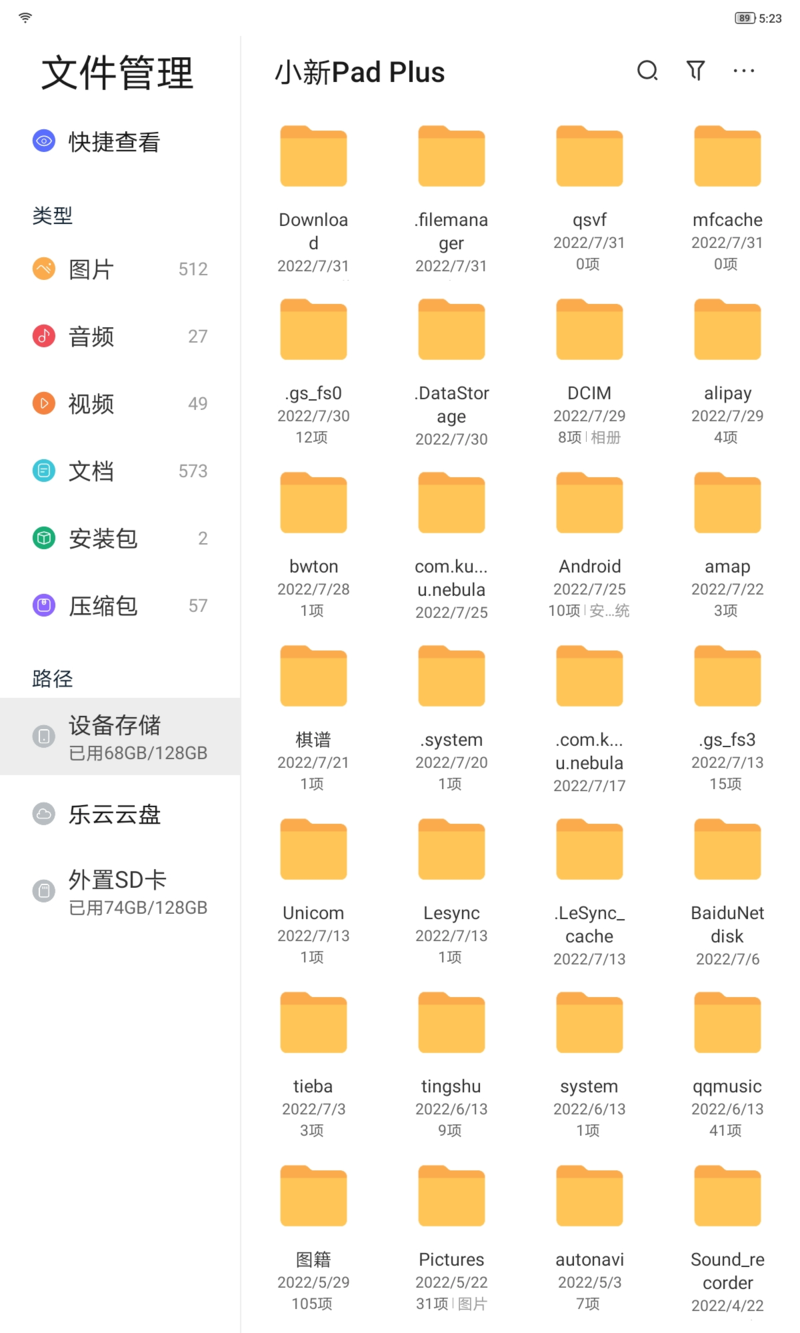Open the BaiduNetdisk folder
The width and height of the screenshot is (800, 1333).
click(x=727, y=850)
